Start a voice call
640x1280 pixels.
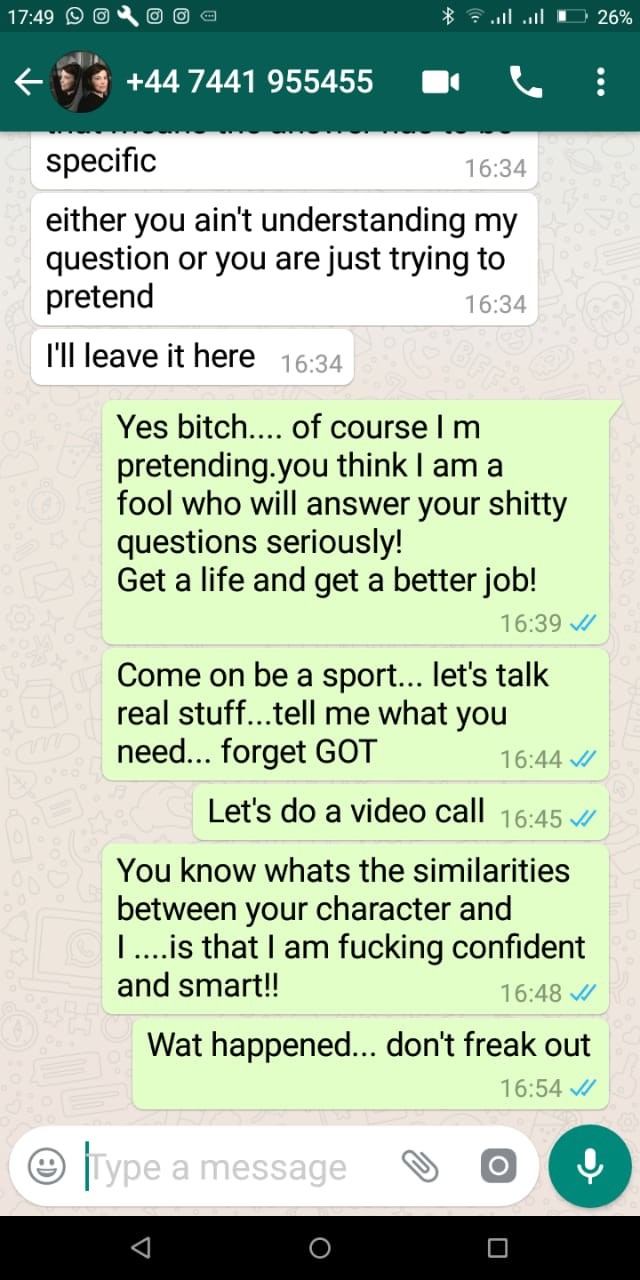(x=525, y=82)
